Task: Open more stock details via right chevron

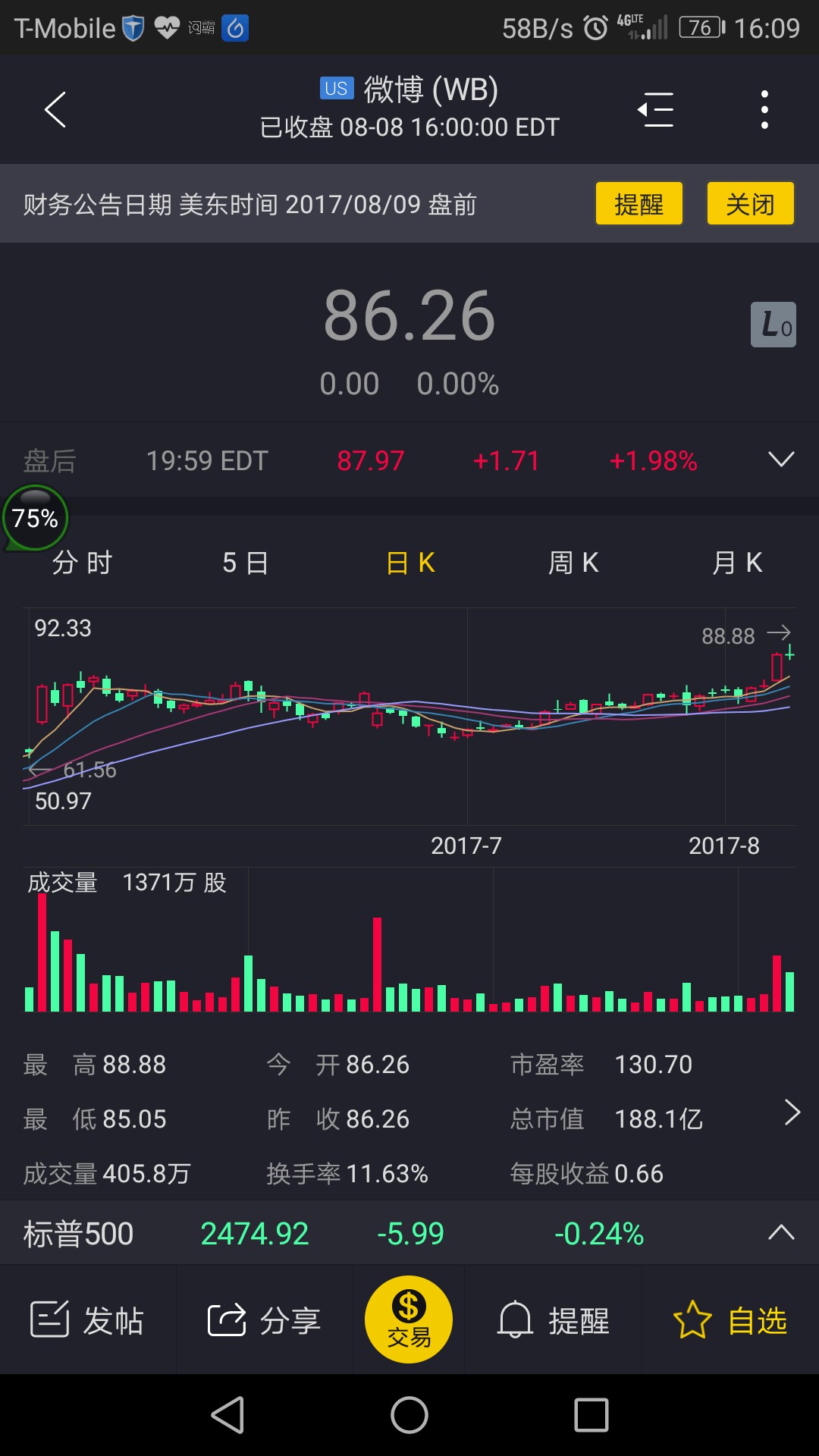Action: pyautogui.click(x=792, y=1112)
